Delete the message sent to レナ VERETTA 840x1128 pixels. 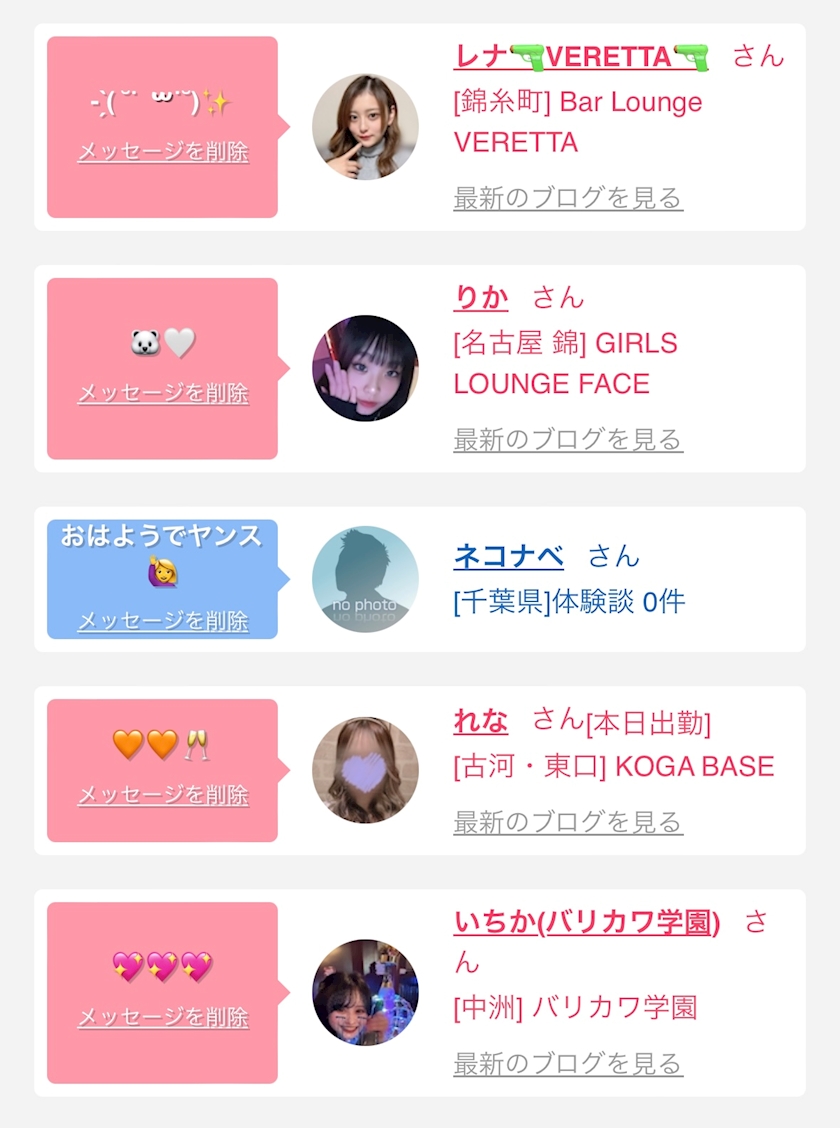pyautogui.click(x=163, y=152)
